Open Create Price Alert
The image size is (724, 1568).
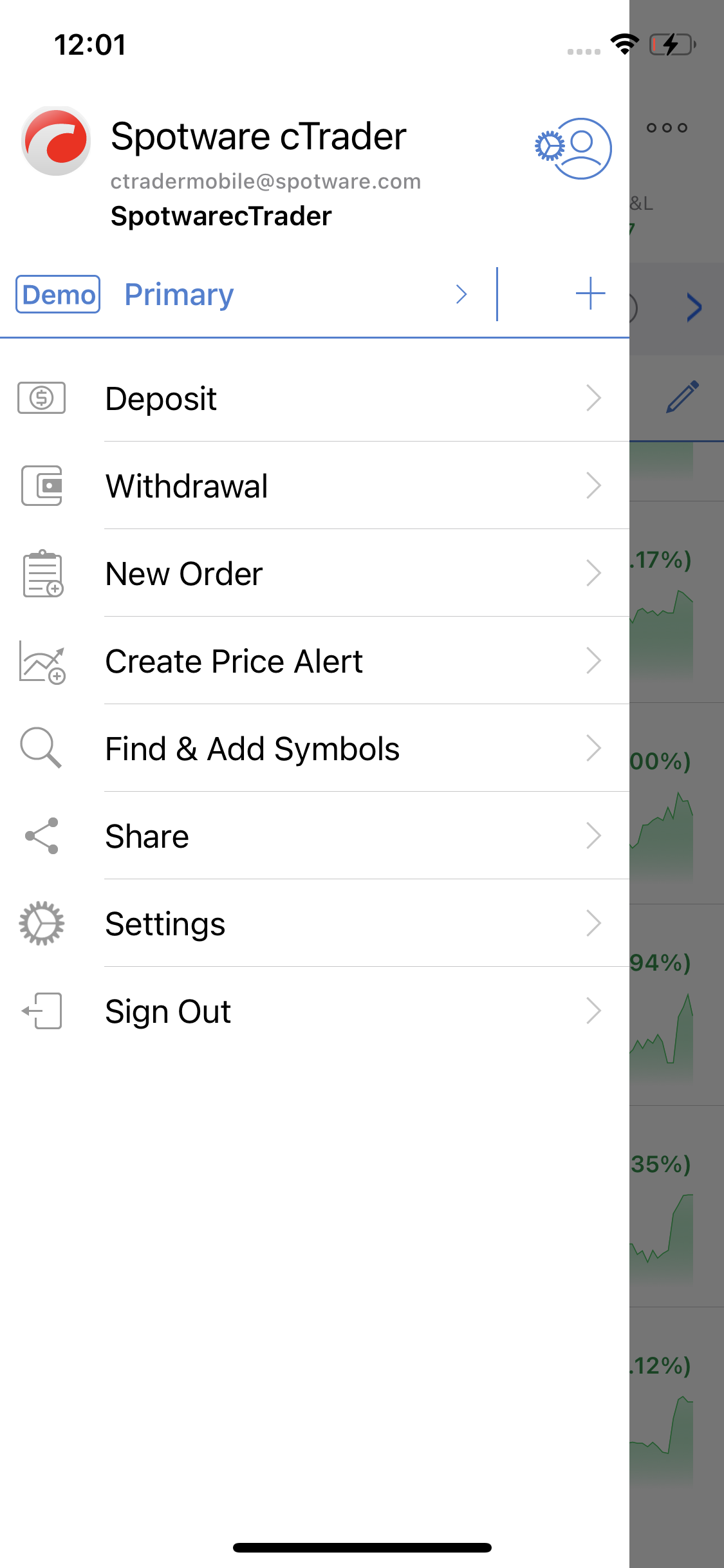tap(315, 661)
